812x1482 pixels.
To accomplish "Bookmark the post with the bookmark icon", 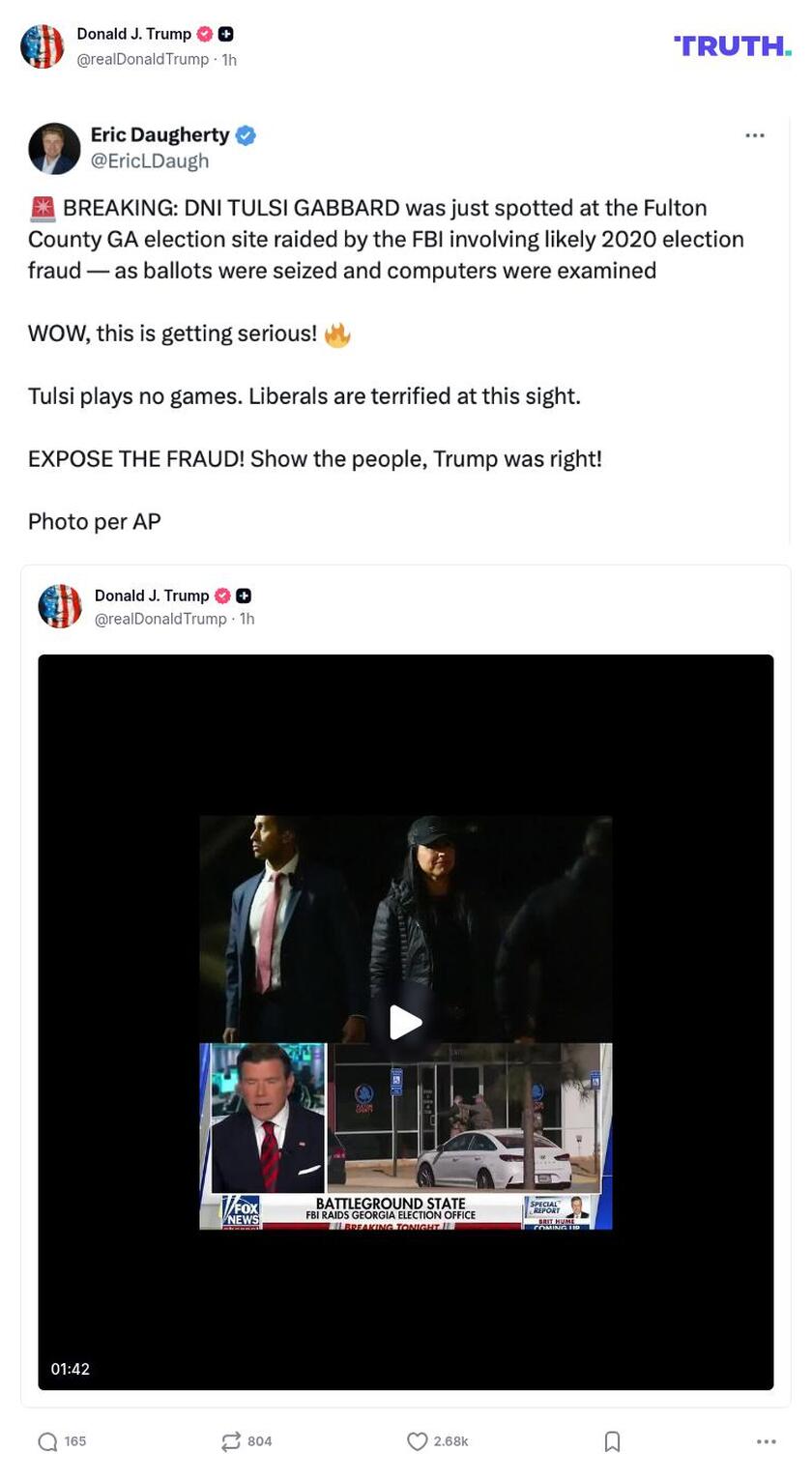I will pos(613,1440).
